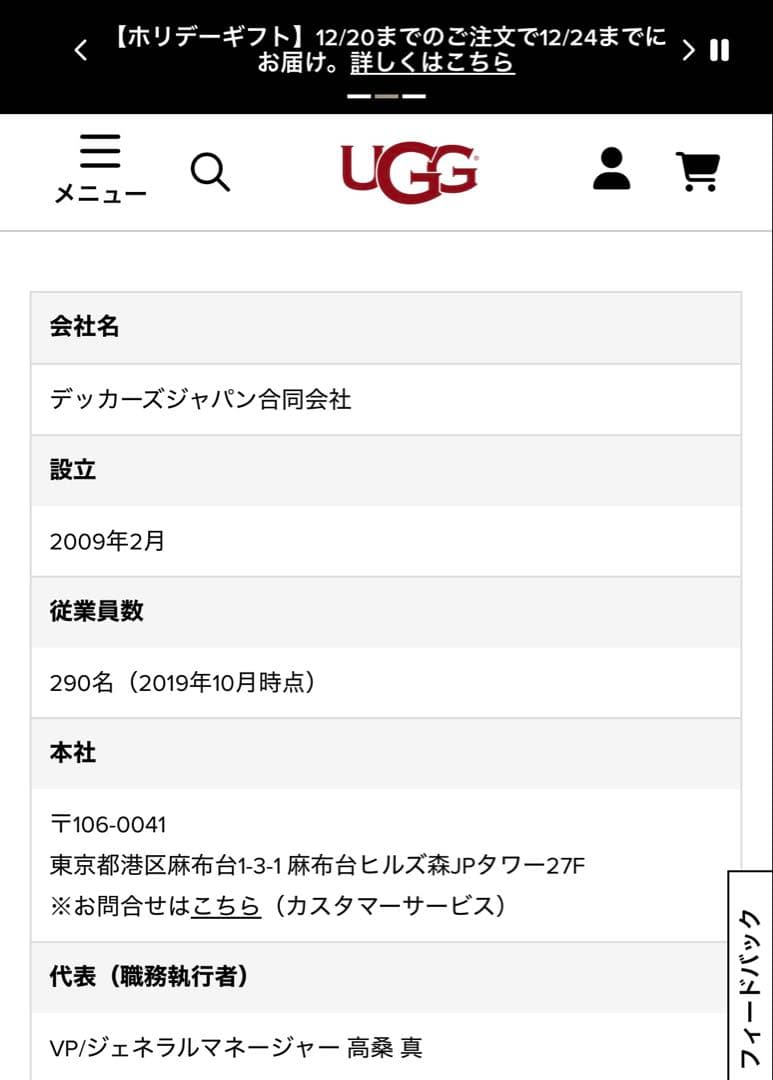Select the デッカーズジャパン合同会社 company name cell

tap(386, 397)
